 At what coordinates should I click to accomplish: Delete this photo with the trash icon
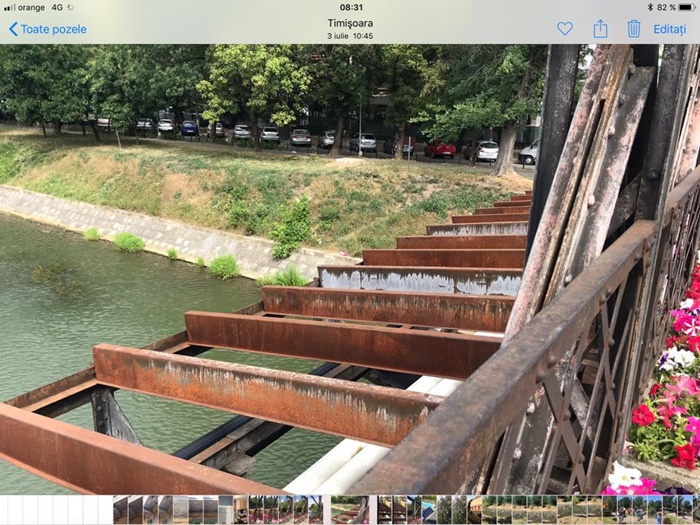(634, 29)
